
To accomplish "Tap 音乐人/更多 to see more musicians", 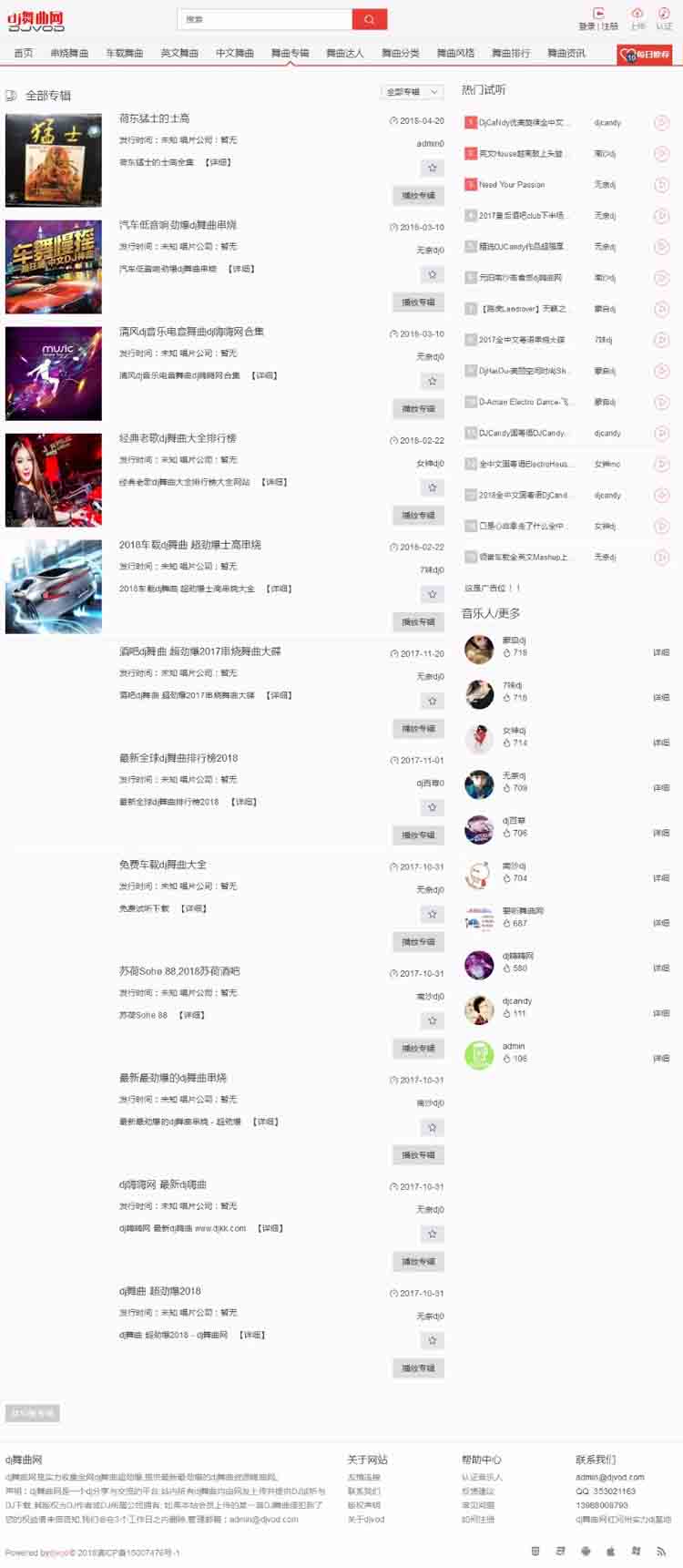I will [x=491, y=613].
